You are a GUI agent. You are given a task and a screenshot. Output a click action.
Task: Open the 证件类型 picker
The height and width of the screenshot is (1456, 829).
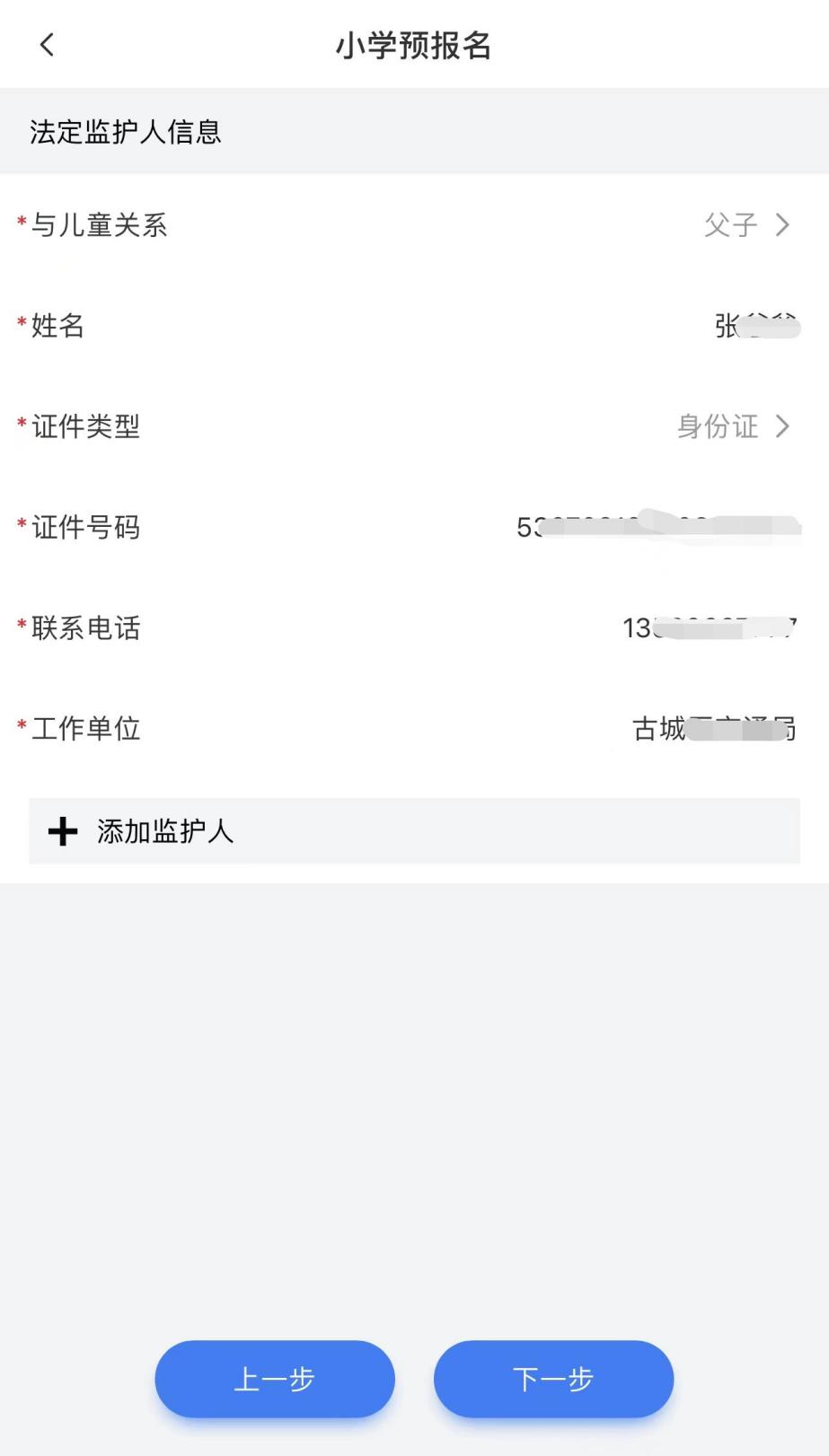(x=732, y=426)
